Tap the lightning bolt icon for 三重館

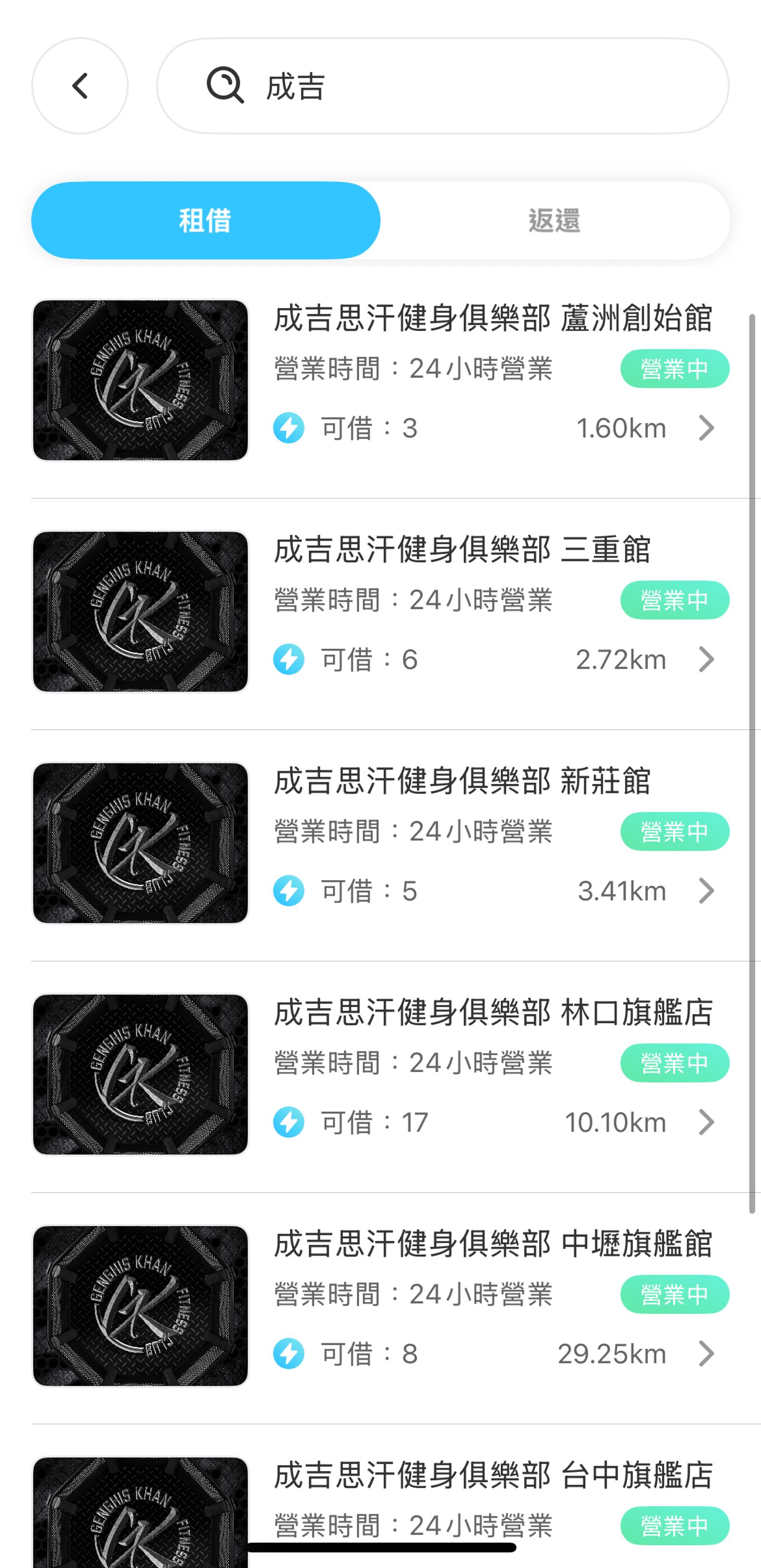(289, 660)
